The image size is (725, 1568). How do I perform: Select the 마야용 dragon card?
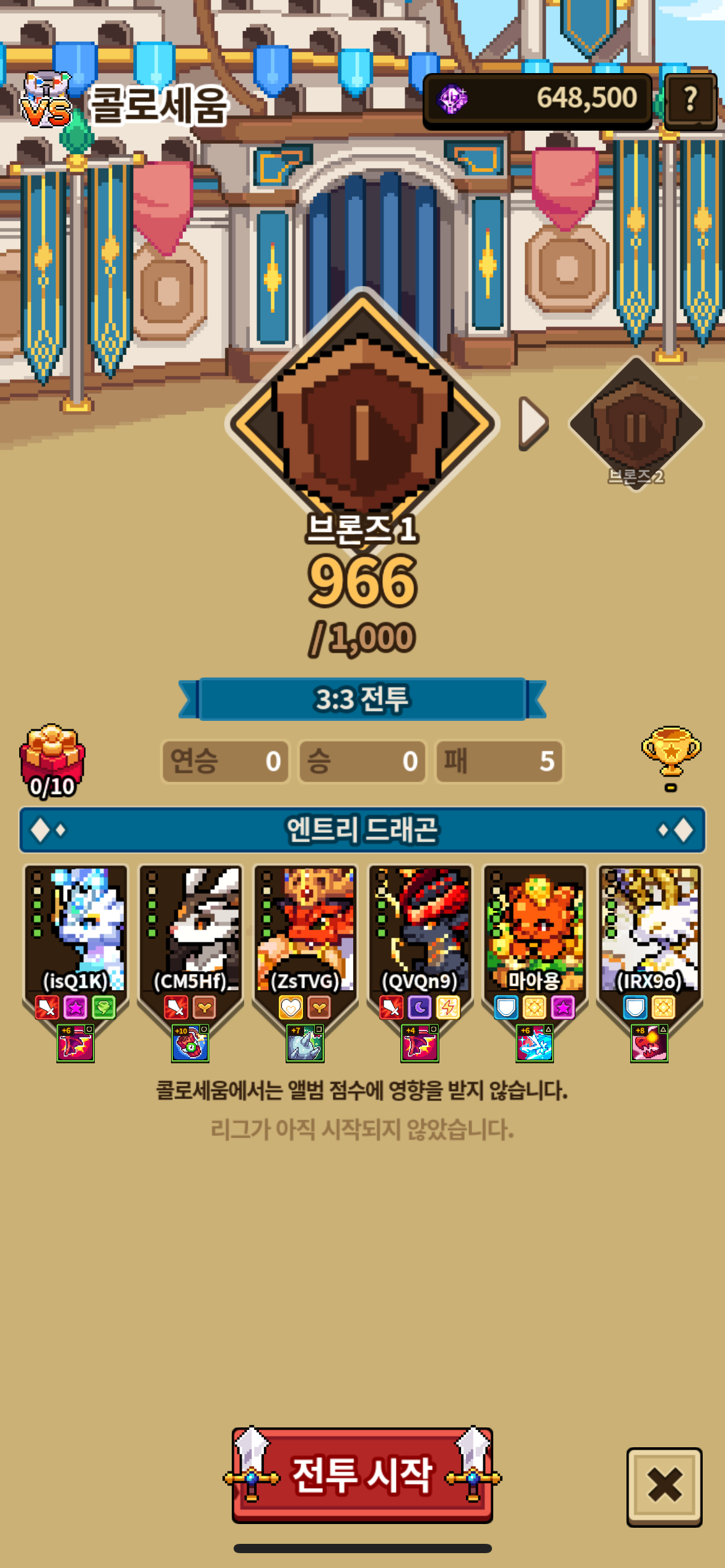(x=535, y=964)
